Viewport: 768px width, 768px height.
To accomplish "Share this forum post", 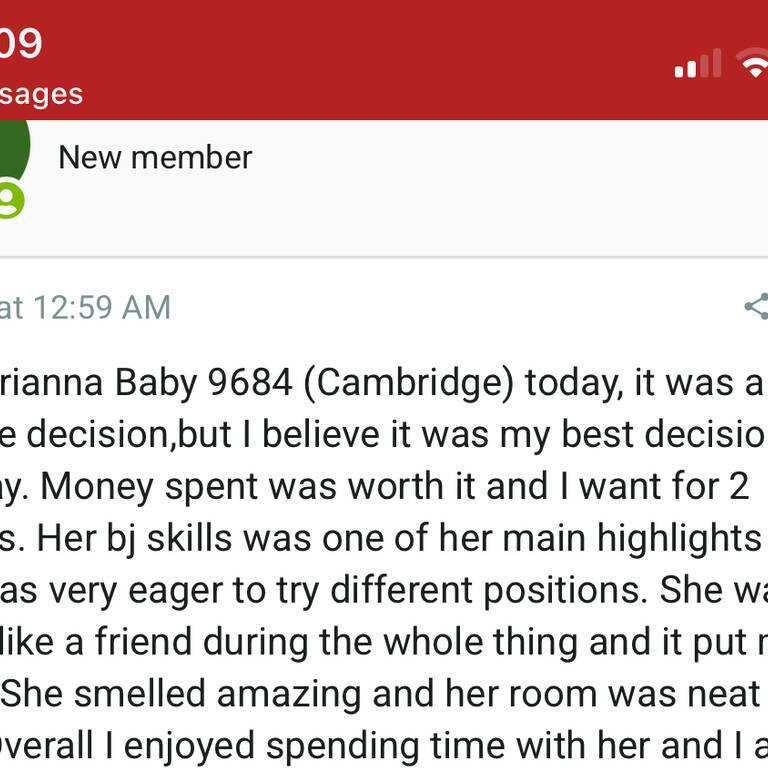I will pyautogui.click(x=756, y=307).
